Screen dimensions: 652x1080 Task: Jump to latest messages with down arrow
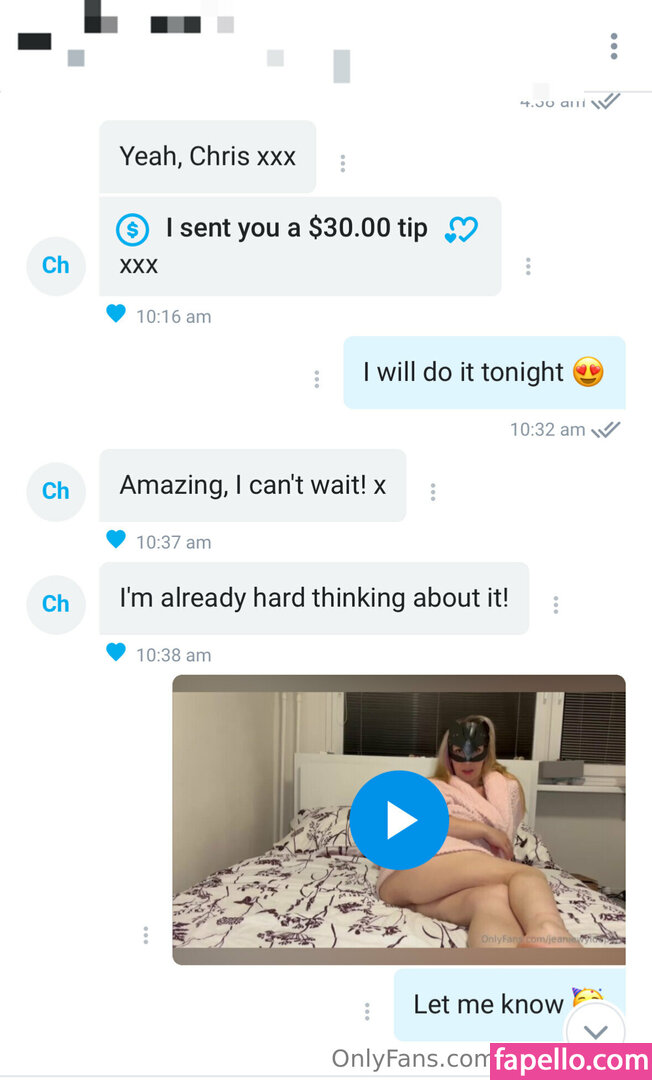595,1031
